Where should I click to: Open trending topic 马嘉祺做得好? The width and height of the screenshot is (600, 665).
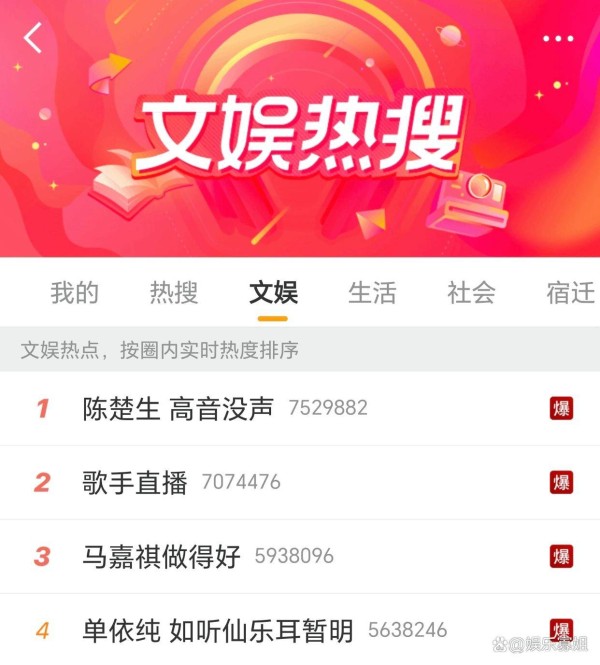point(162,556)
